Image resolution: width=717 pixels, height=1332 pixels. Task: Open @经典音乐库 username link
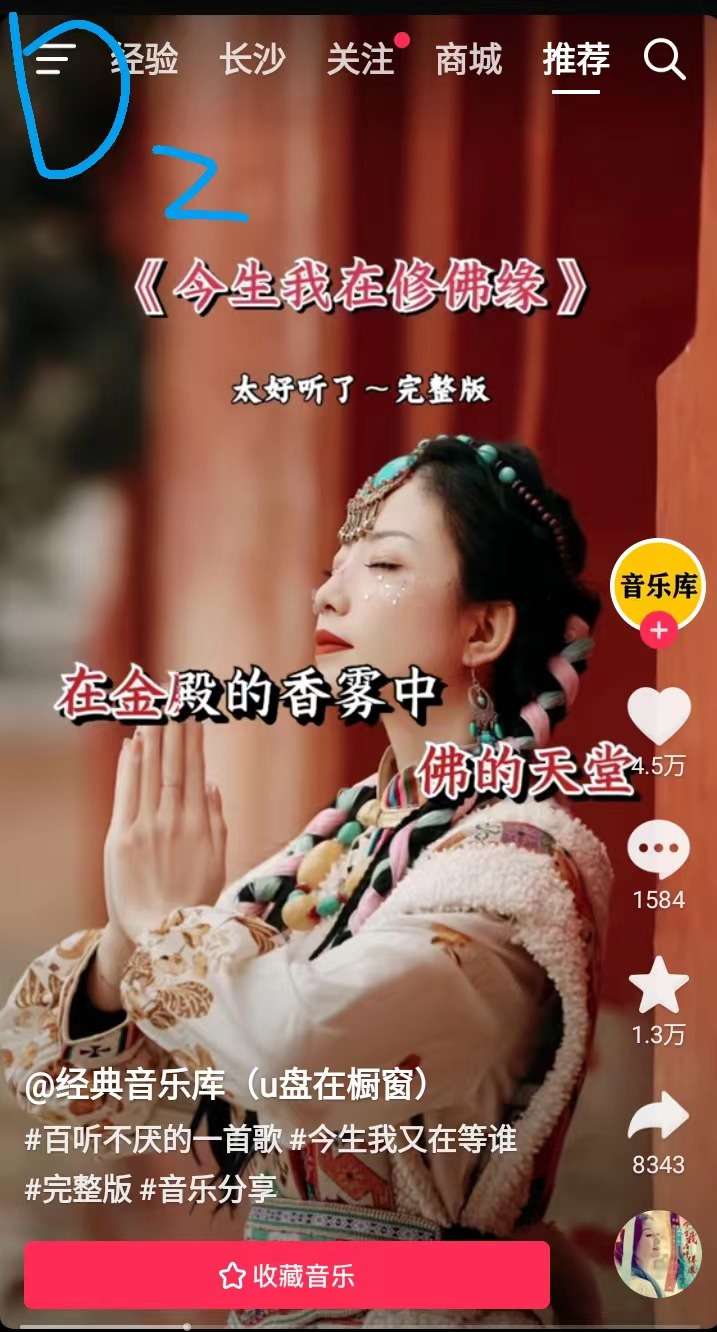point(225,1085)
